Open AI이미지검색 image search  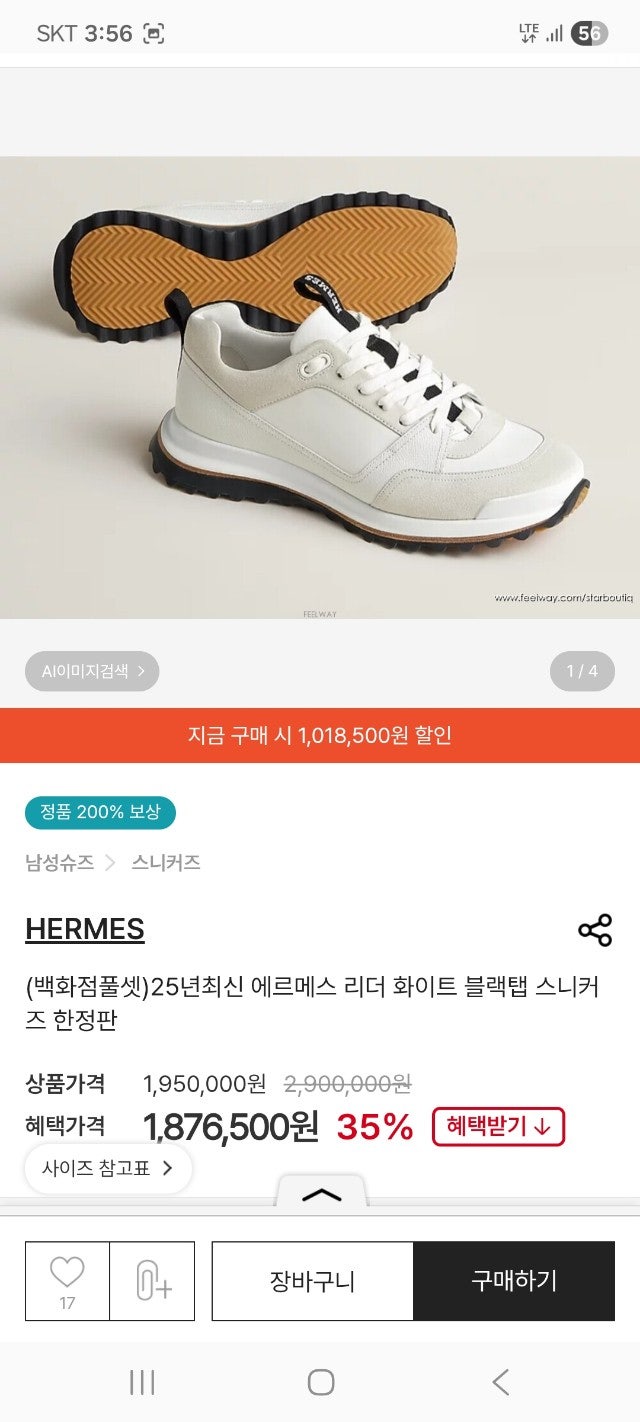coord(92,671)
